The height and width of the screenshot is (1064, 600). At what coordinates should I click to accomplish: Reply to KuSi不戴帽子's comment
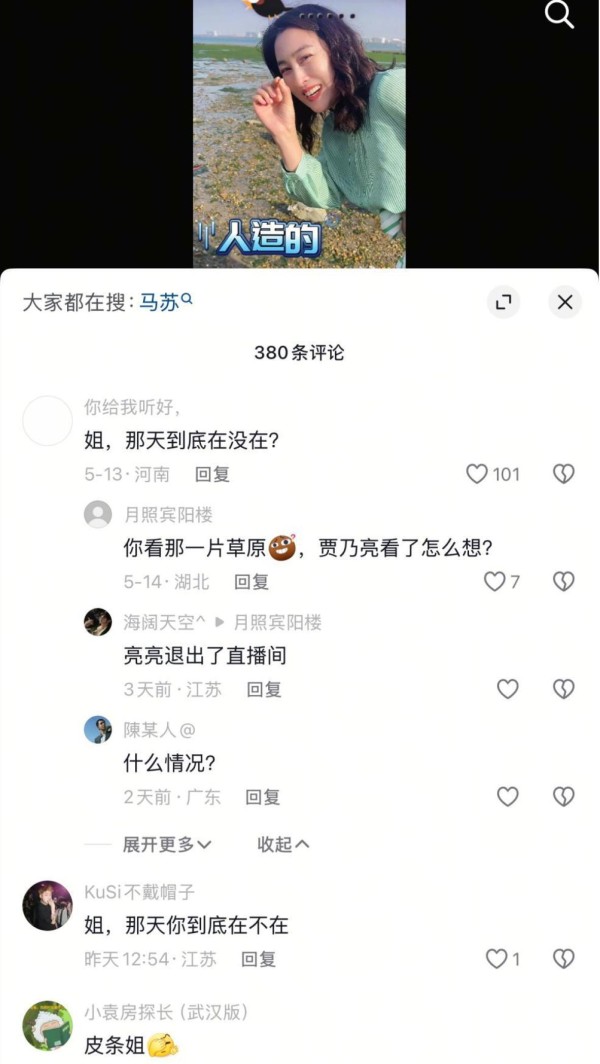click(259, 959)
